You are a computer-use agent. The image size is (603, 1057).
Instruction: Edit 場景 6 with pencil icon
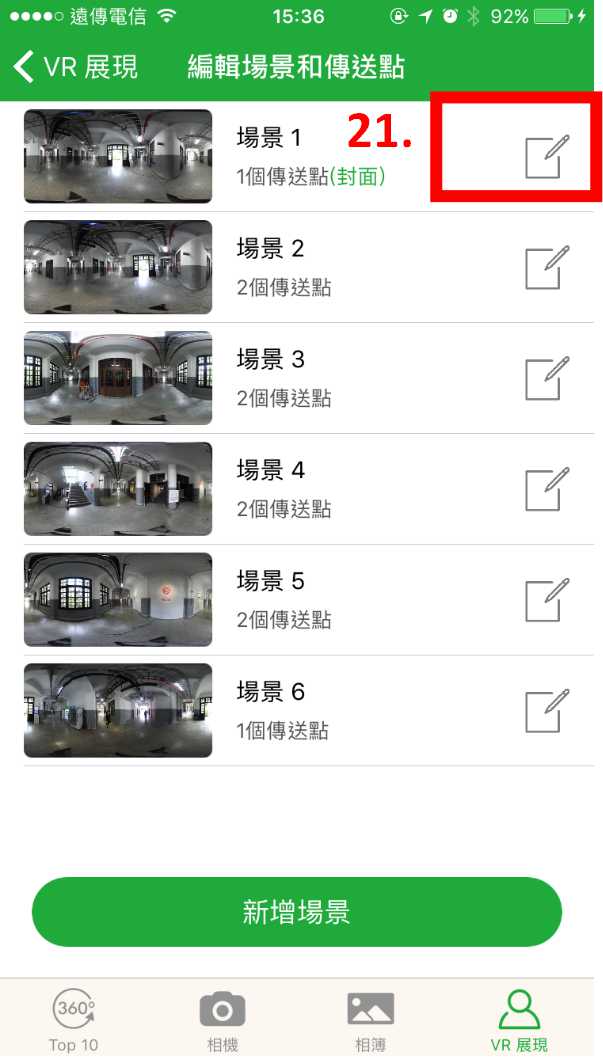coord(546,710)
